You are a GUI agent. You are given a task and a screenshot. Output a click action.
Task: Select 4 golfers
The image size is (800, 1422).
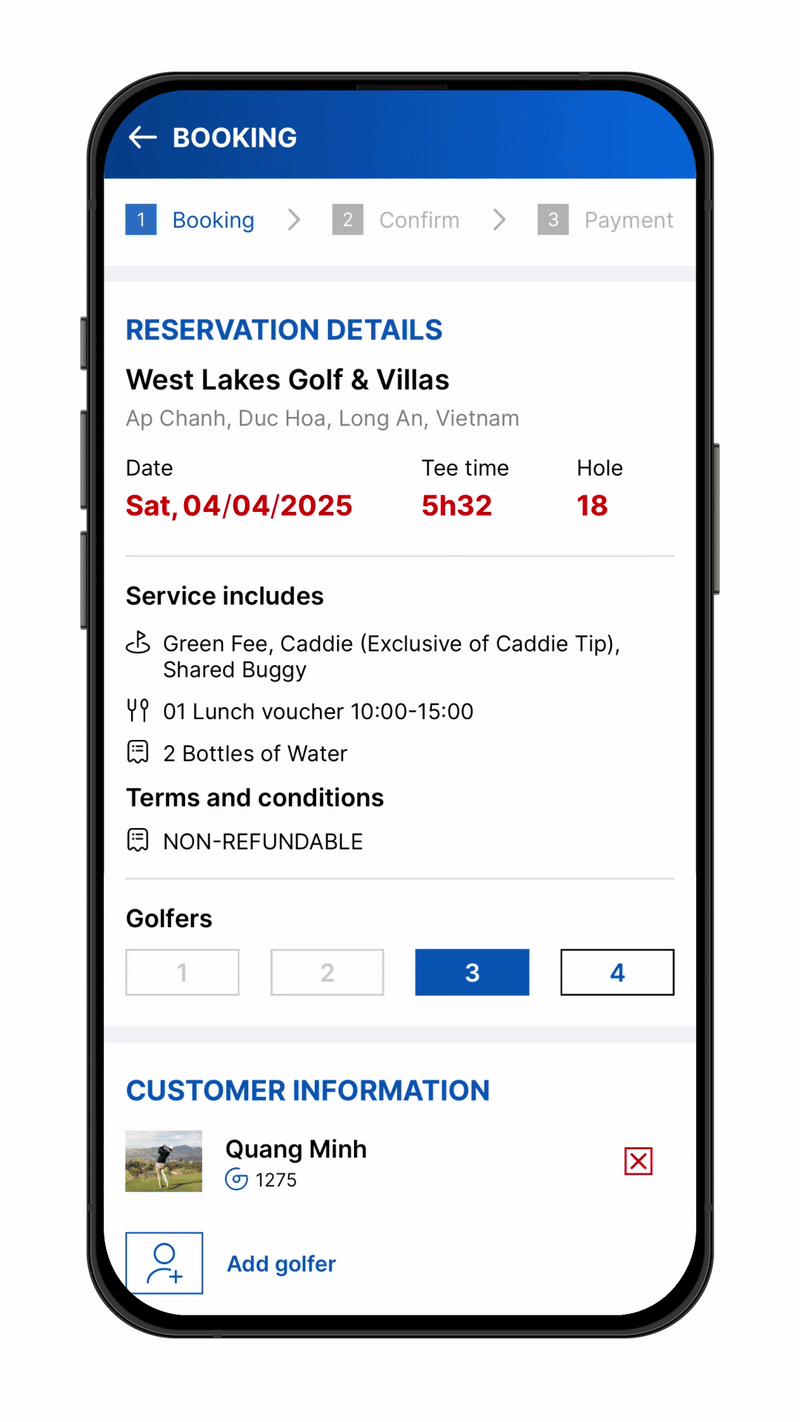tap(617, 972)
